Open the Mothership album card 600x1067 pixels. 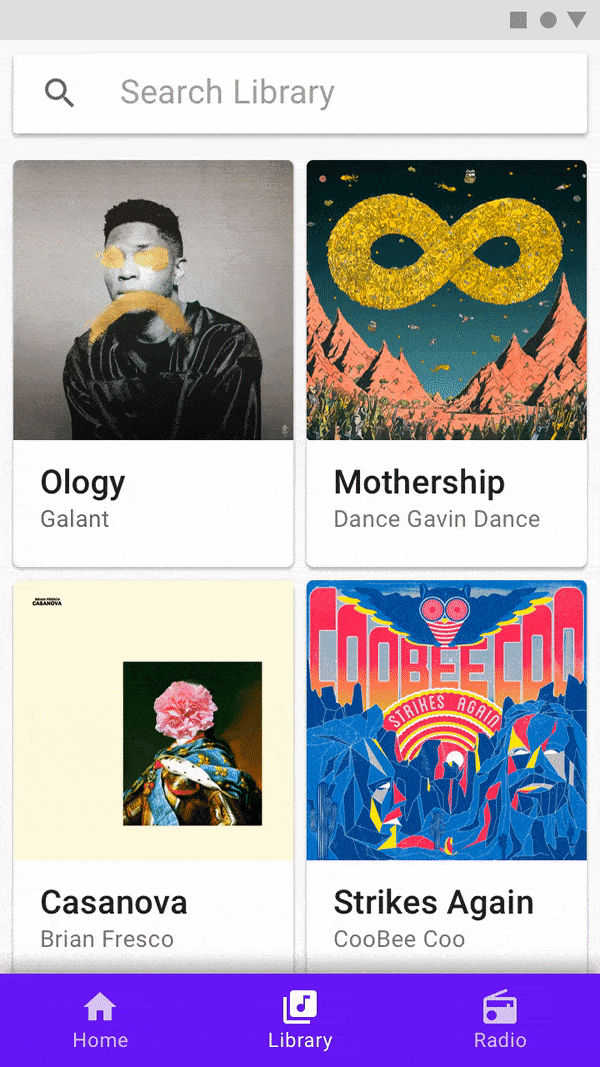pos(446,363)
